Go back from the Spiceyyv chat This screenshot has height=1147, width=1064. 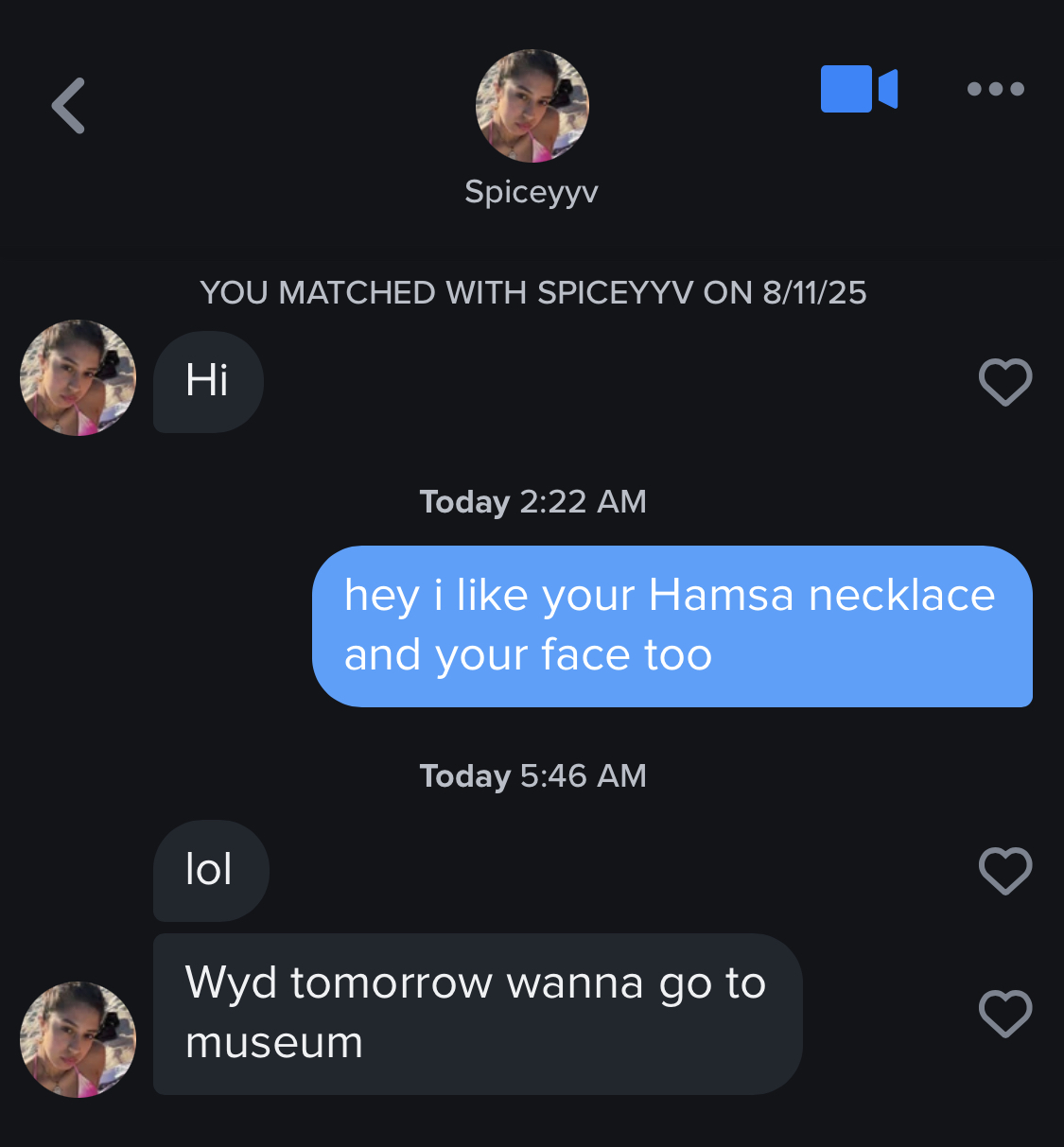click(69, 105)
